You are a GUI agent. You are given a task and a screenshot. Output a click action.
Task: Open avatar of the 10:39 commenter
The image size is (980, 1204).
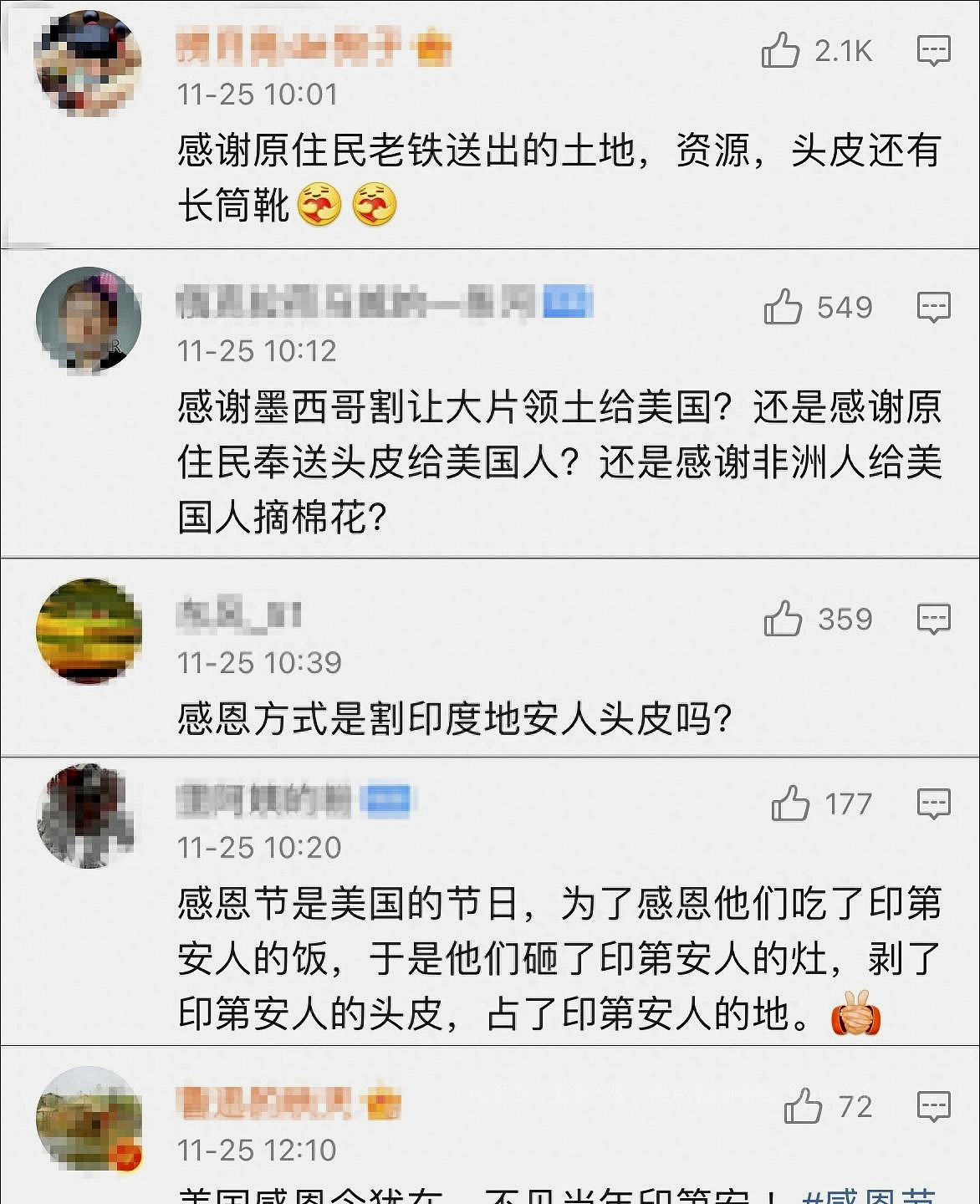click(89, 630)
